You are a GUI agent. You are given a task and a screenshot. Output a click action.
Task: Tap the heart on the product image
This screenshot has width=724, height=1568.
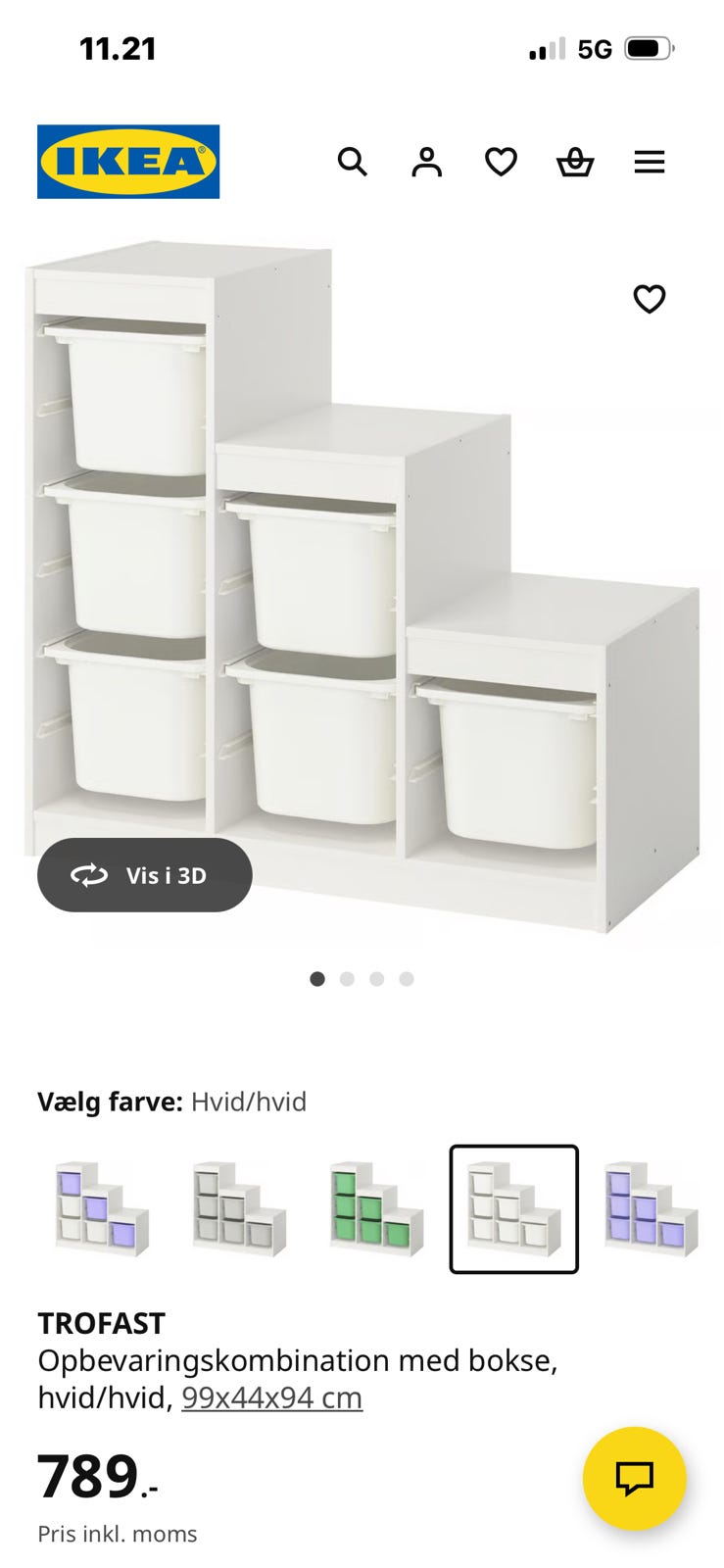pos(650,300)
